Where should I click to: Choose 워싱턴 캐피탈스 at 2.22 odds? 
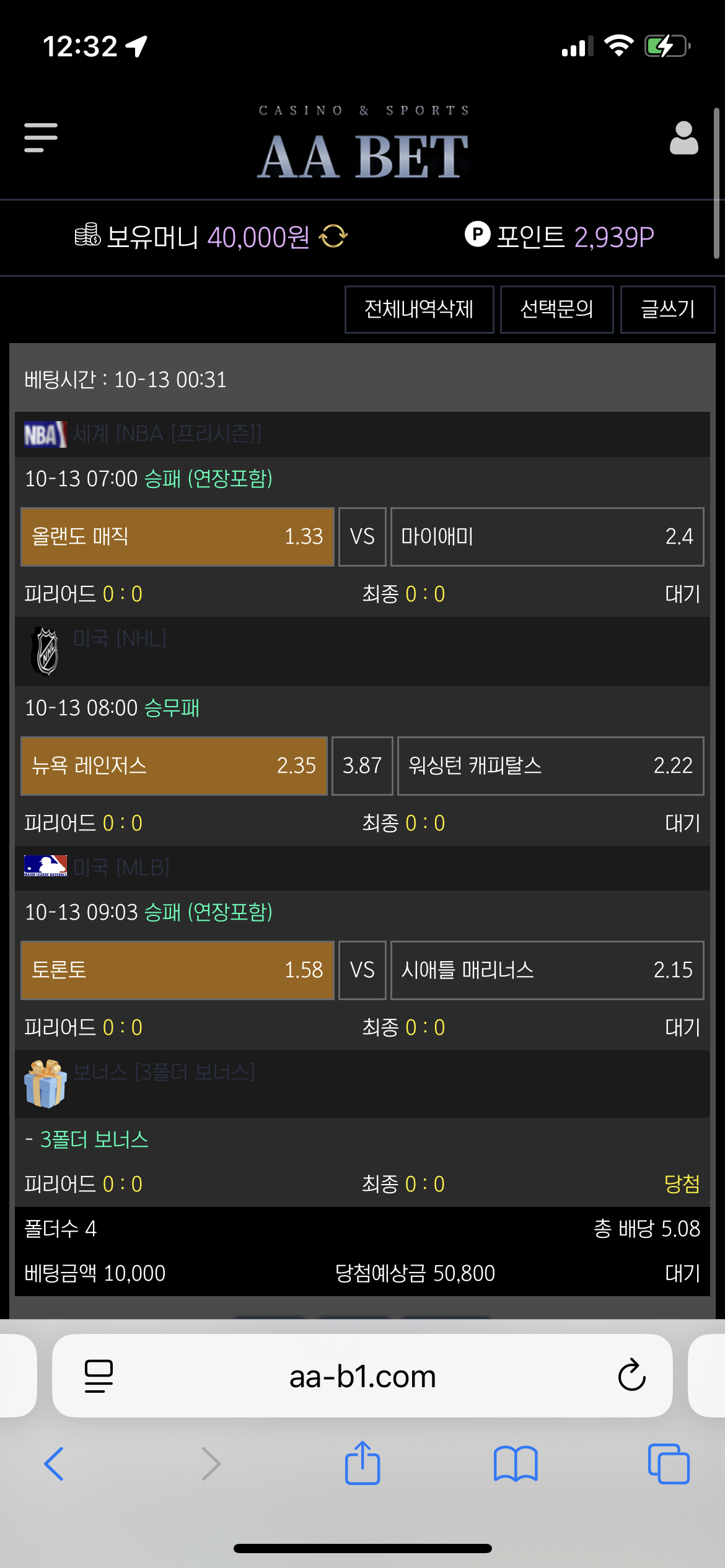[x=550, y=765]
